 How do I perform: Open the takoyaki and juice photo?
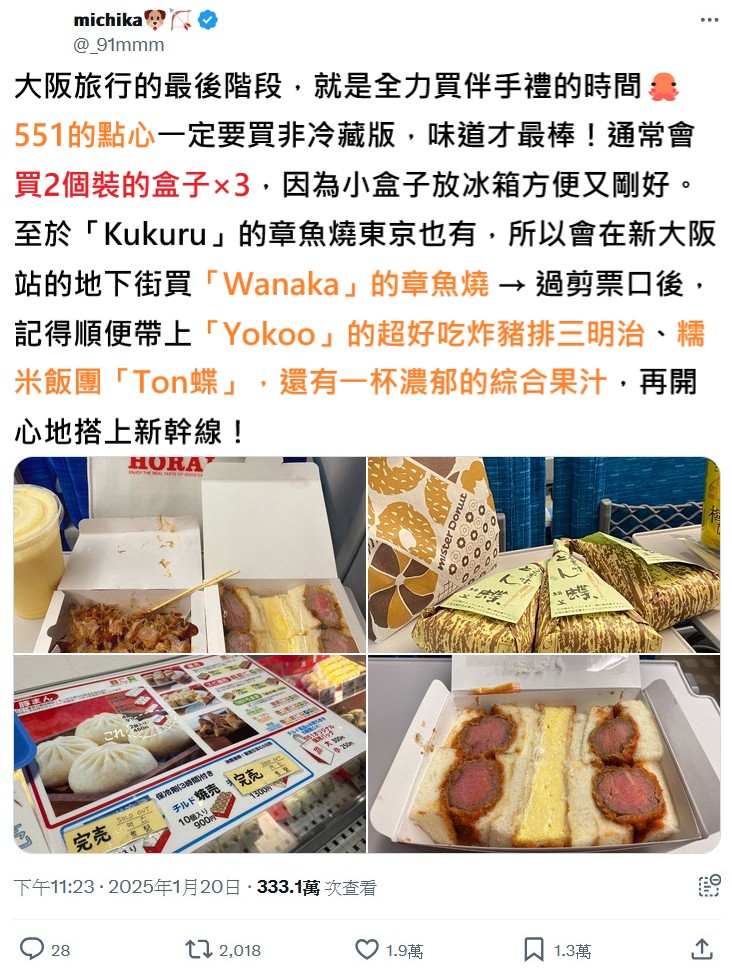[189, 555]
